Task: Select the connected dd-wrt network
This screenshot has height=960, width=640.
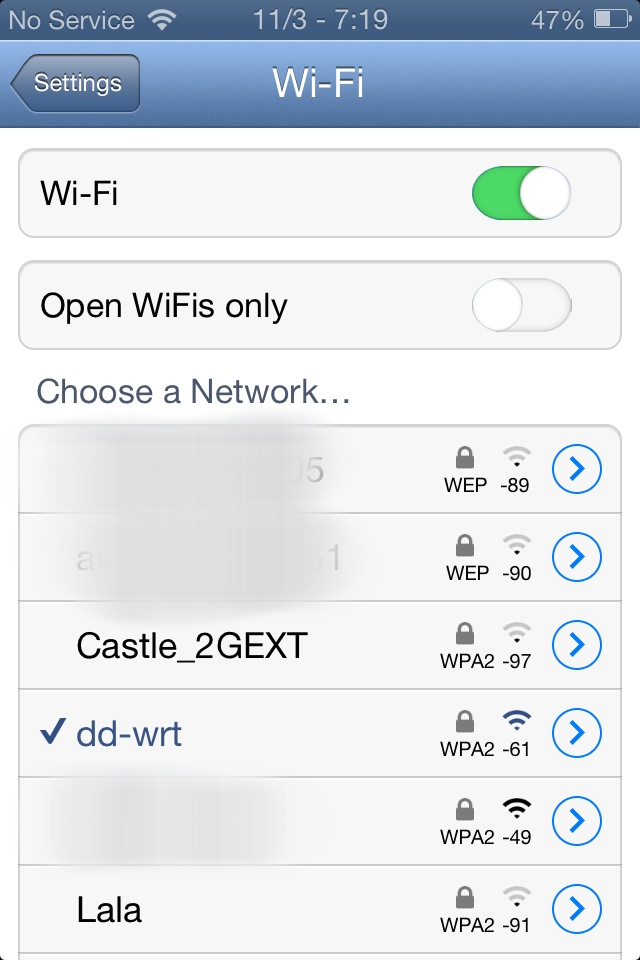Action: [x=130, y=735]
